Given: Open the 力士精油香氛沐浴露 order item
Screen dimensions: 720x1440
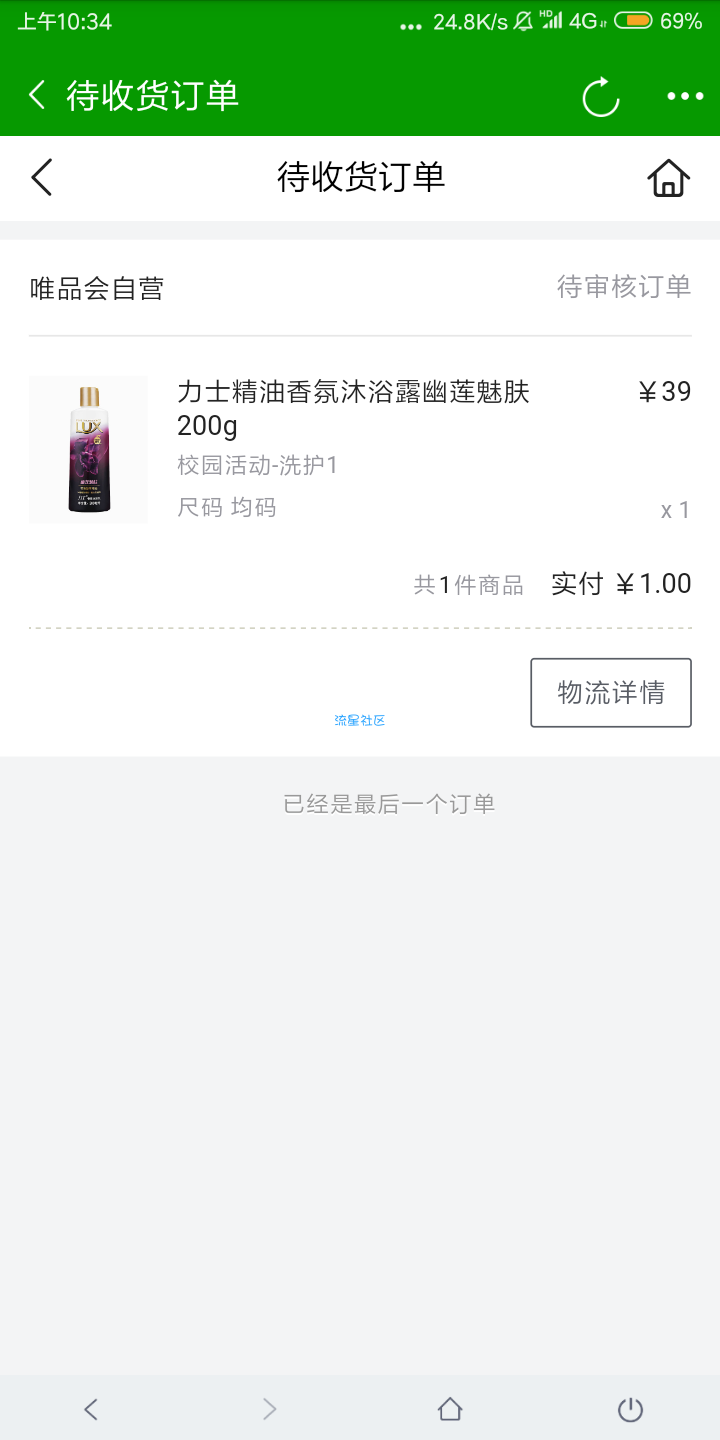Looking at the screenshot, I should [360, 450].
